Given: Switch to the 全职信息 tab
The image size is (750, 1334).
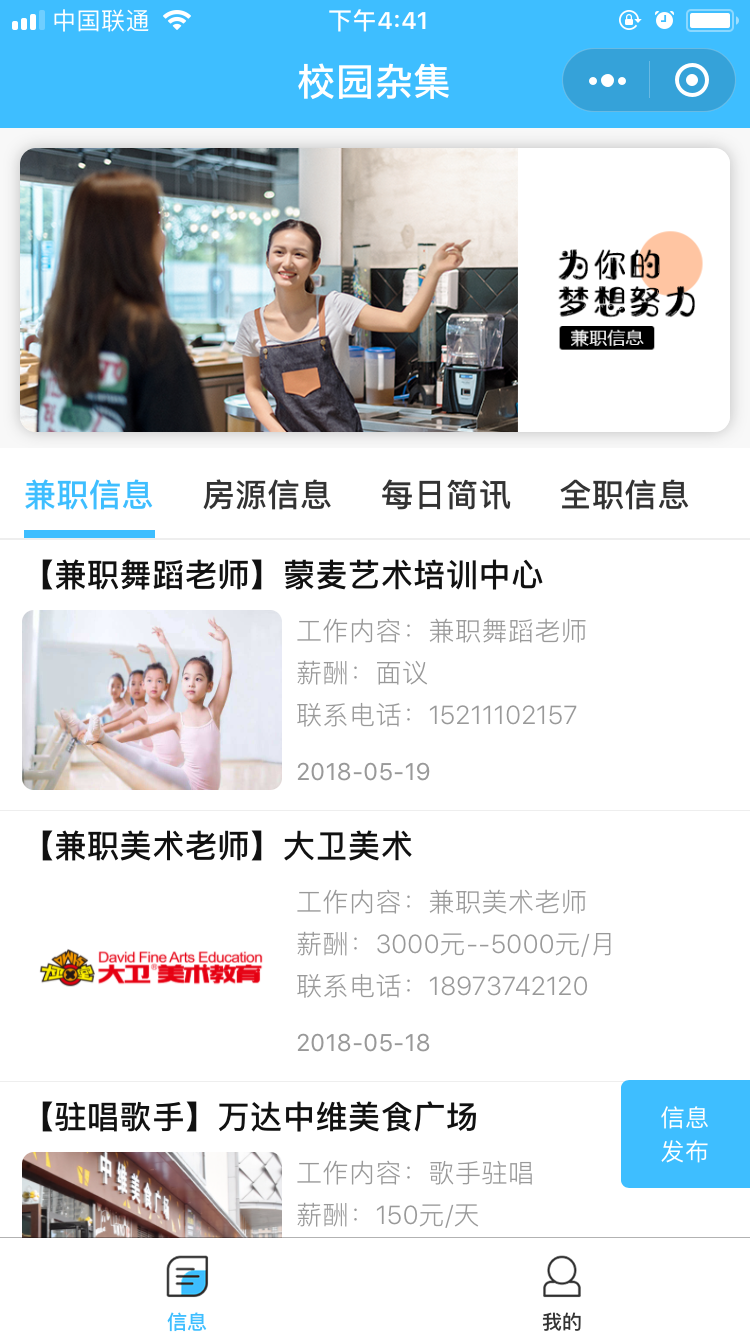Looking at the screenshot, I should click(x=624, y=495).
